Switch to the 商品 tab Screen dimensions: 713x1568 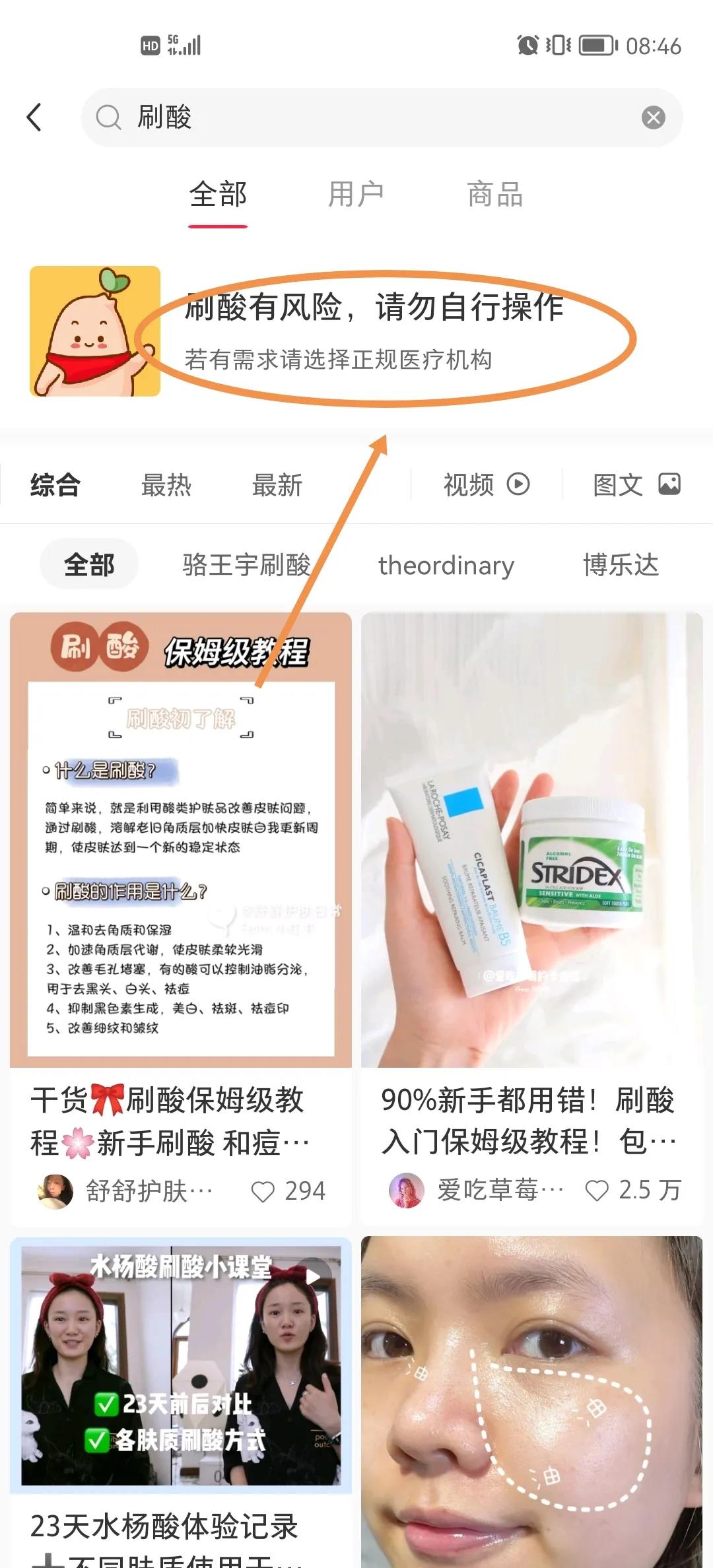click(x=495, y=195)
